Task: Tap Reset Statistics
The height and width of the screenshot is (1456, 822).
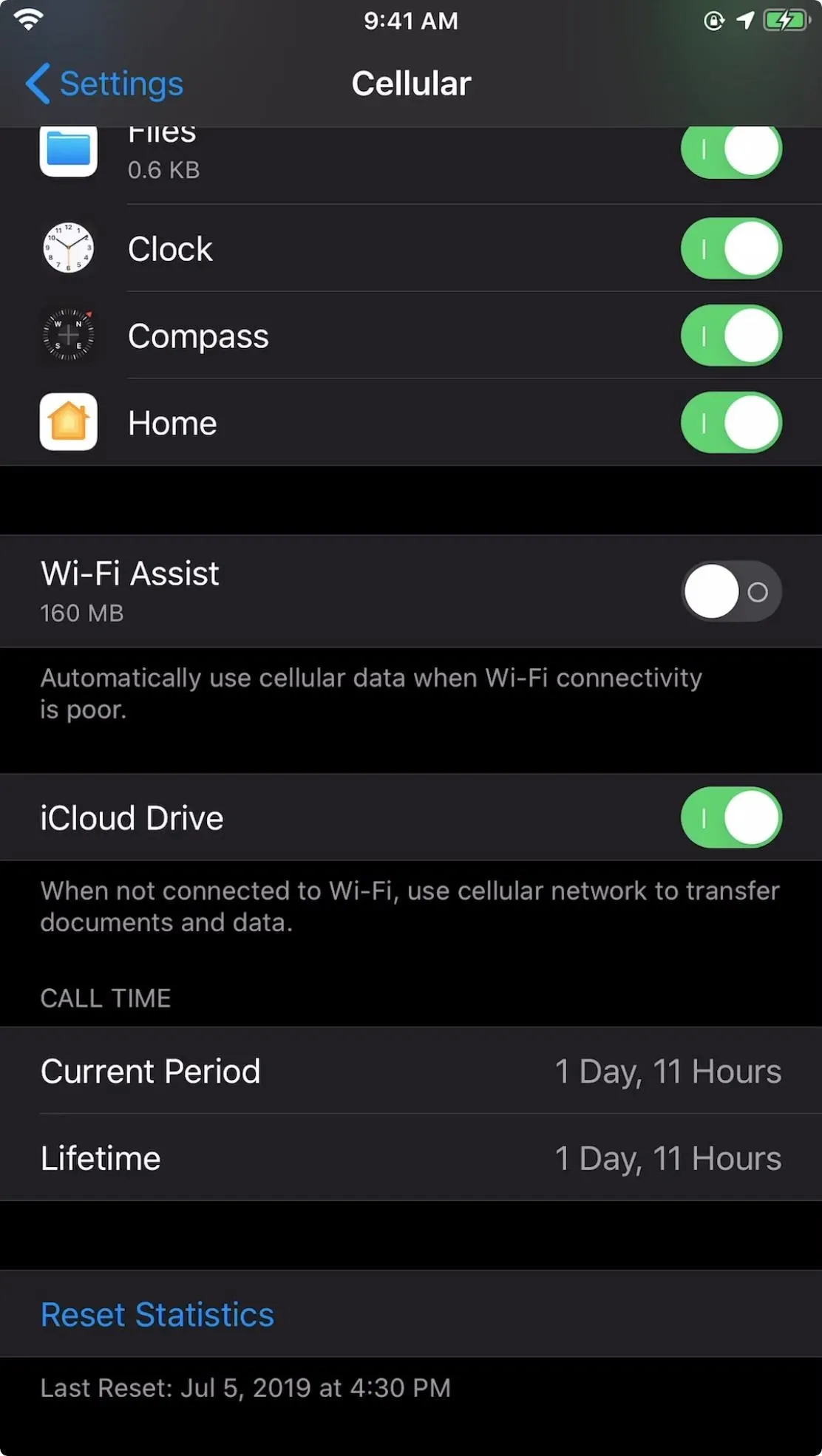Action: pos(157,1314)
